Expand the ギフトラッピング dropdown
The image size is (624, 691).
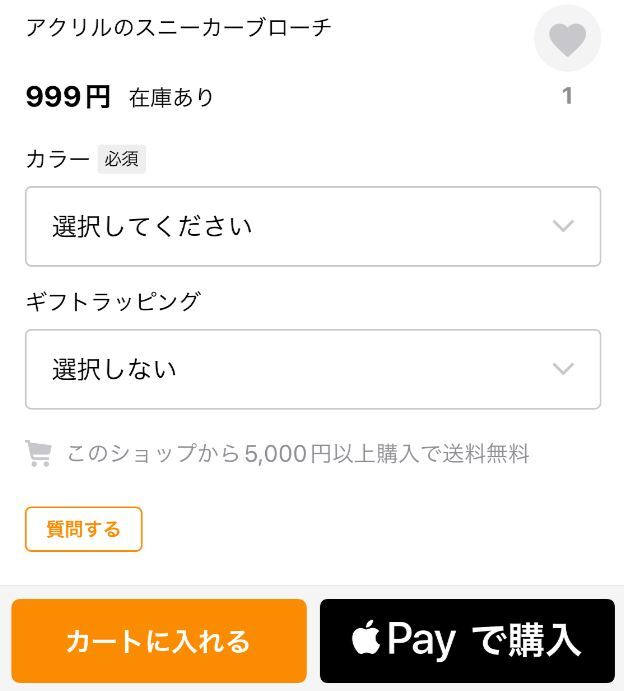click(313, 369)
